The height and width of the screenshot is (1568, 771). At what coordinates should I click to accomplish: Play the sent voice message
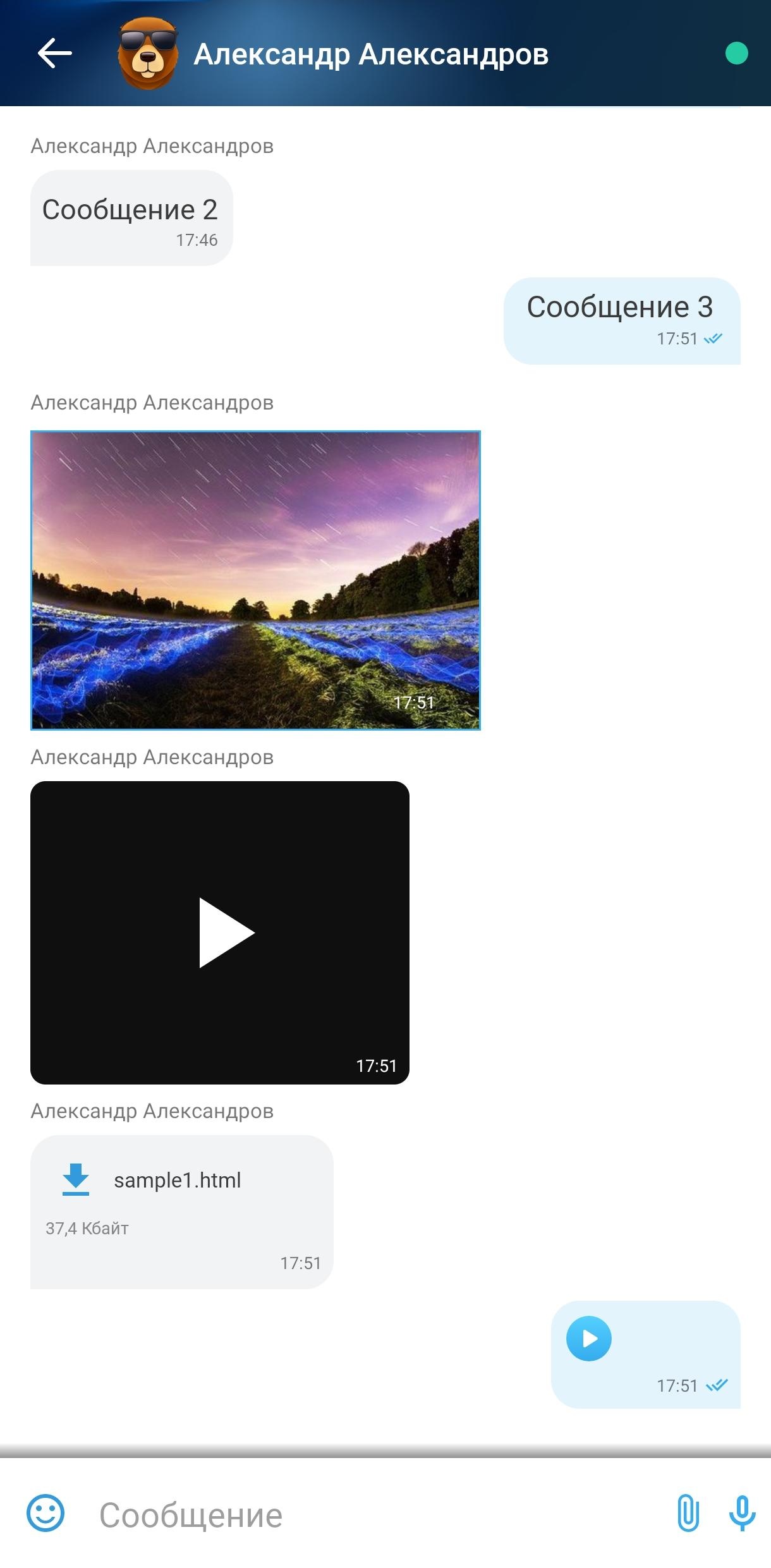(x=588, y=1338)
